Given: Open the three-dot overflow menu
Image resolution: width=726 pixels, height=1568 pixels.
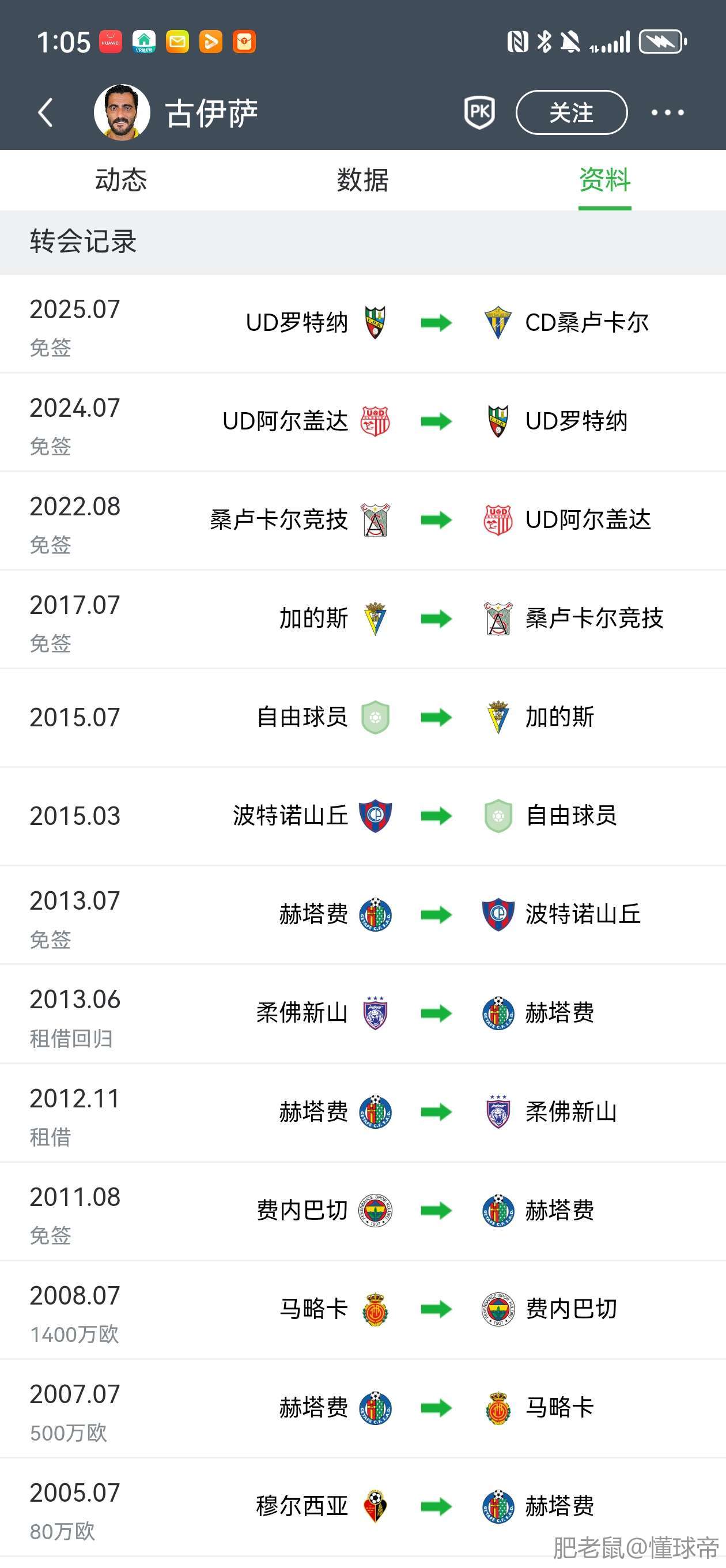Looking at the screenshot, I should click(x=667, y=112).
